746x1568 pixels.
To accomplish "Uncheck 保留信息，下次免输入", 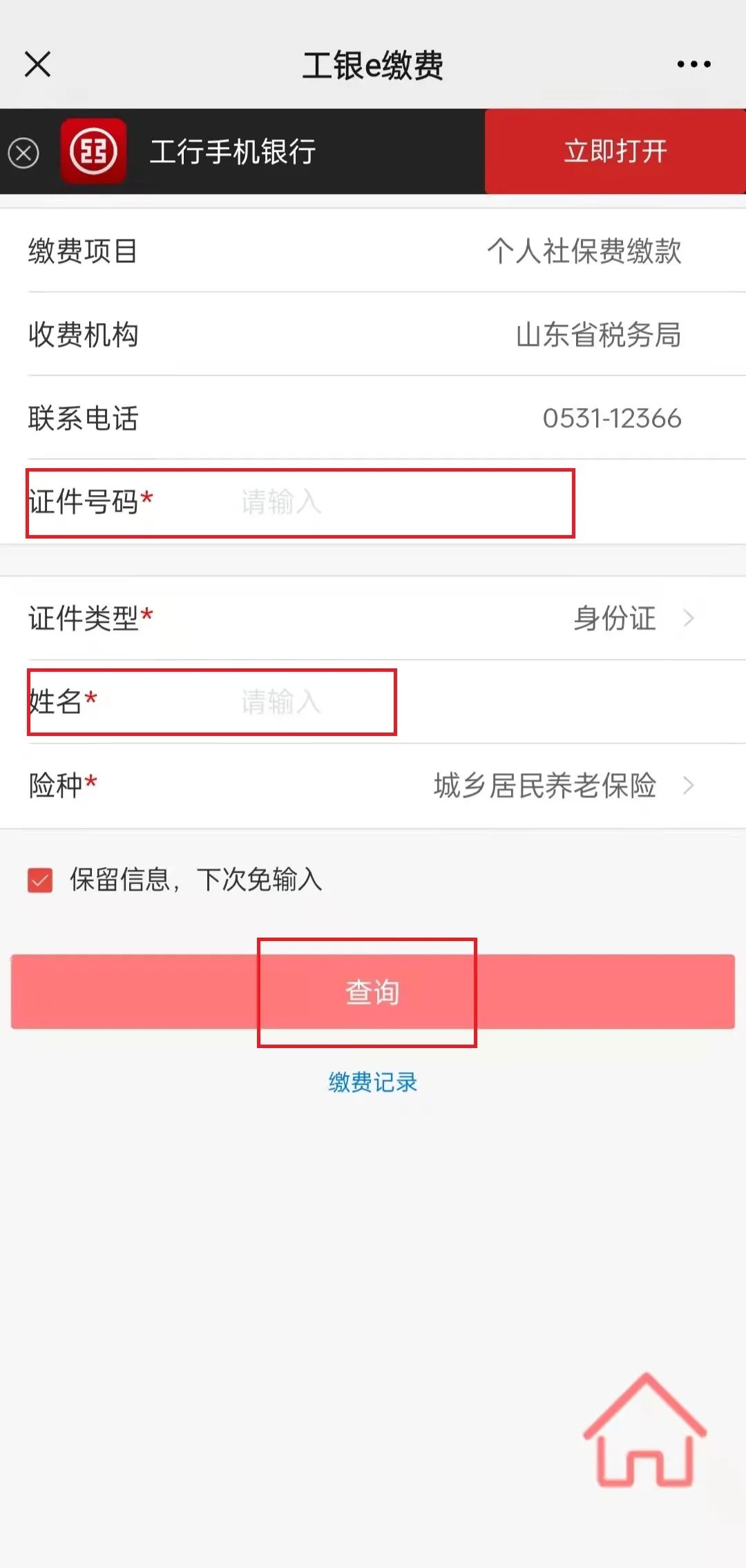I will [x=40, y=880].
